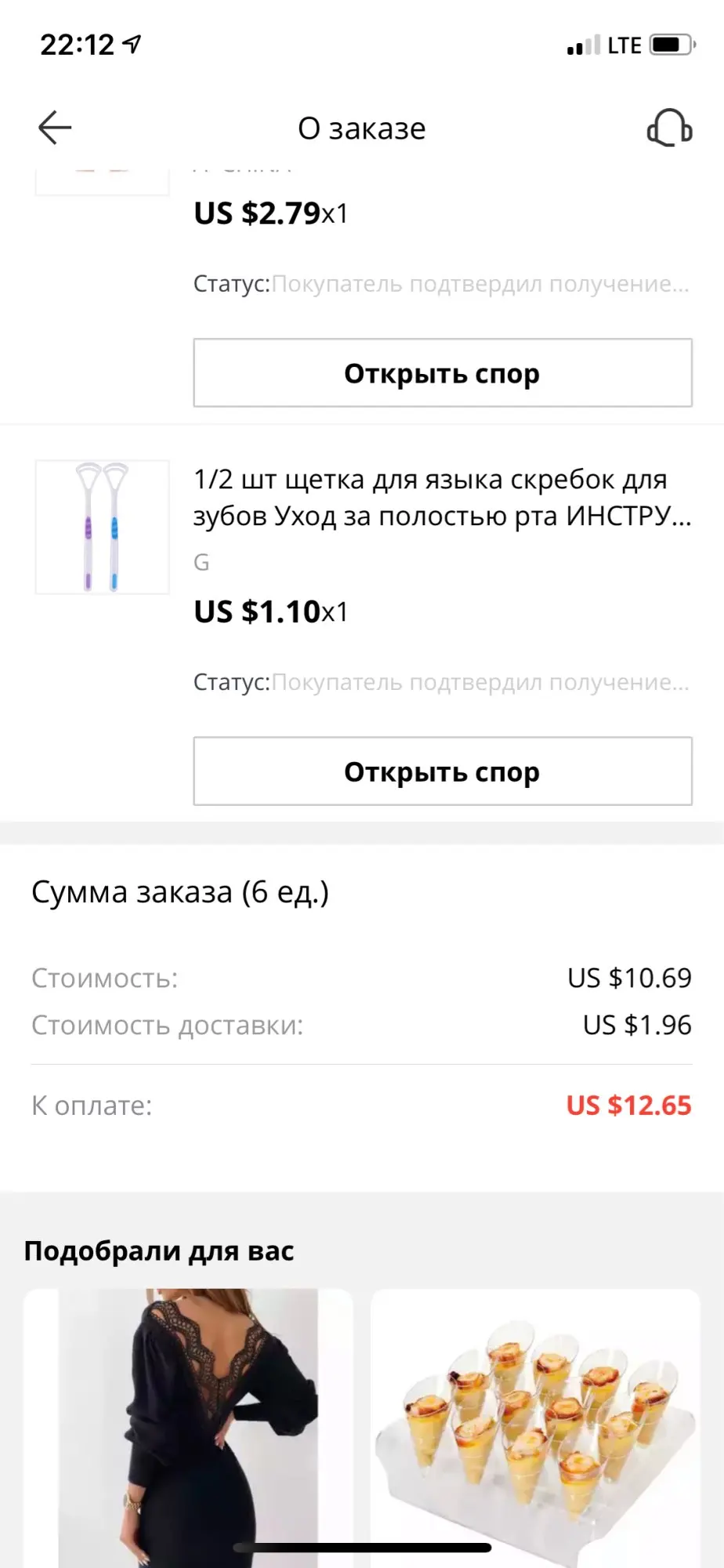View the recommended dessert cone stand
The image size is (724, 1568).
tap(535, 1428)
